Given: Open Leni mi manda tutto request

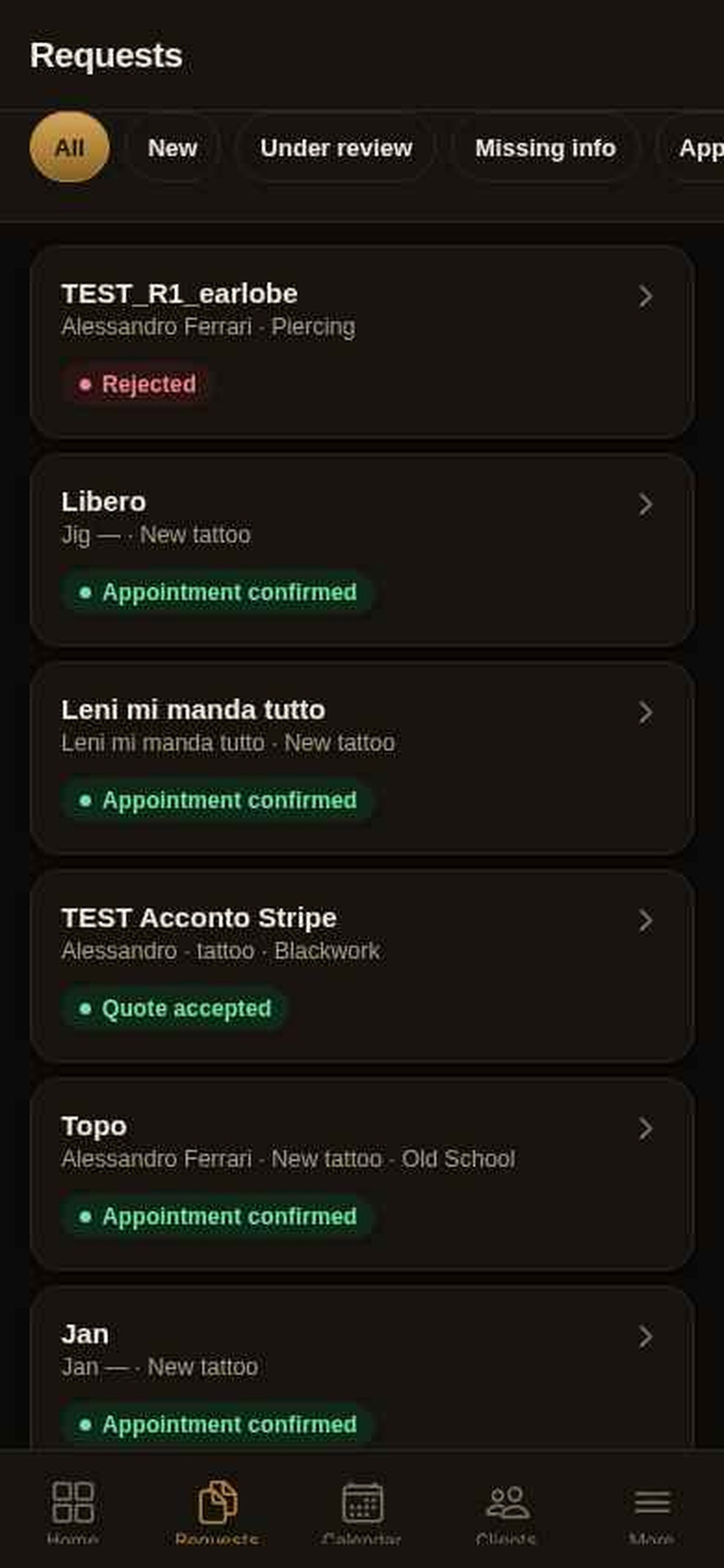Looking at the screenshot, I should 362,757.
